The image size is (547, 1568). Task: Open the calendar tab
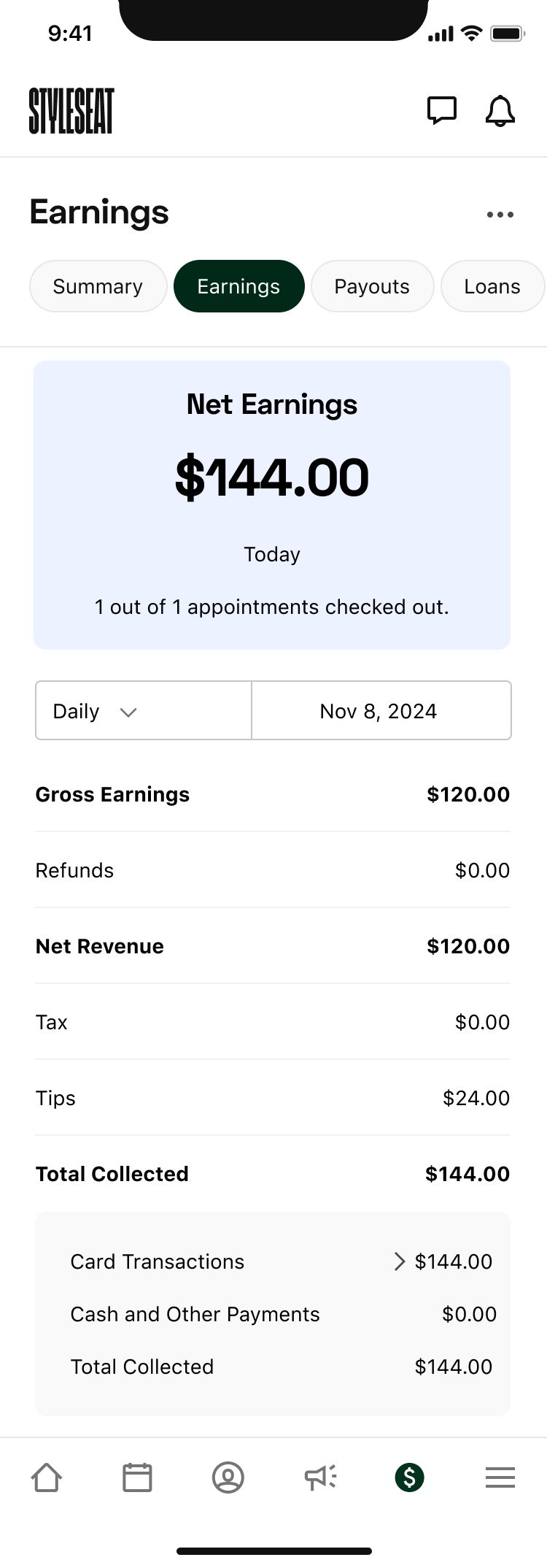[x=137, y=1477]
